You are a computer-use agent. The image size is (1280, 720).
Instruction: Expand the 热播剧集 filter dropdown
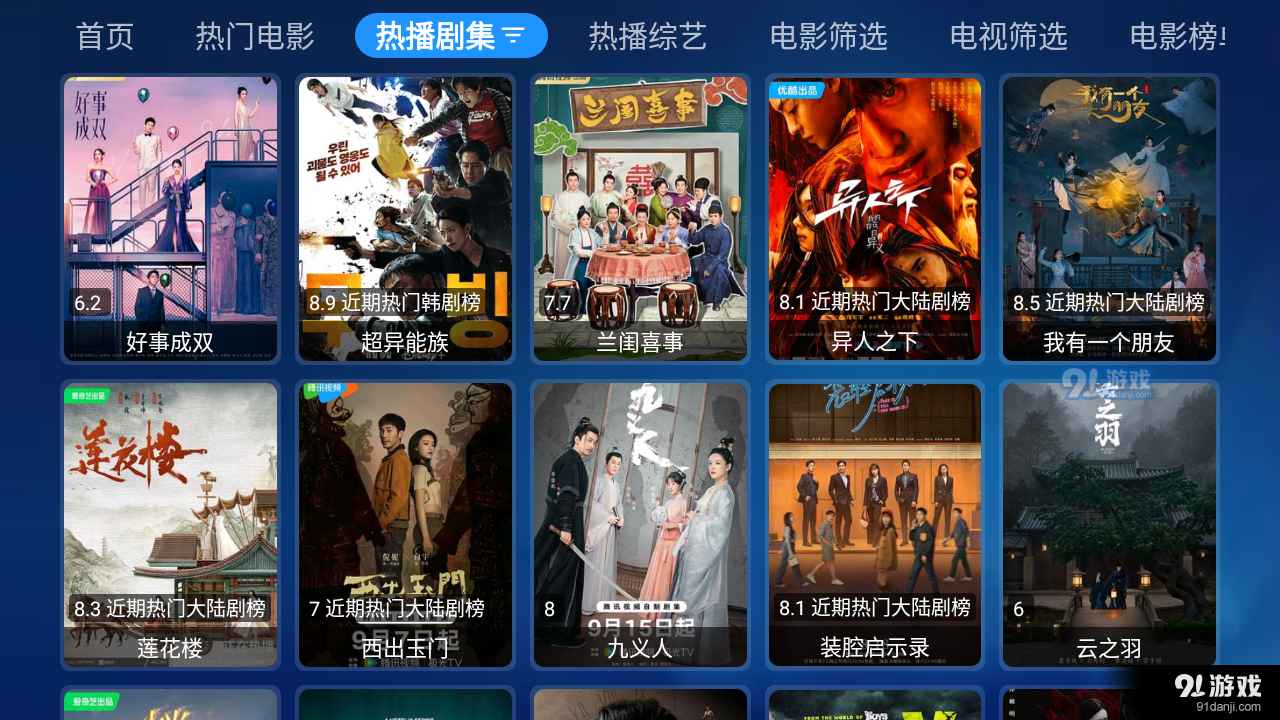click(513, 37)
